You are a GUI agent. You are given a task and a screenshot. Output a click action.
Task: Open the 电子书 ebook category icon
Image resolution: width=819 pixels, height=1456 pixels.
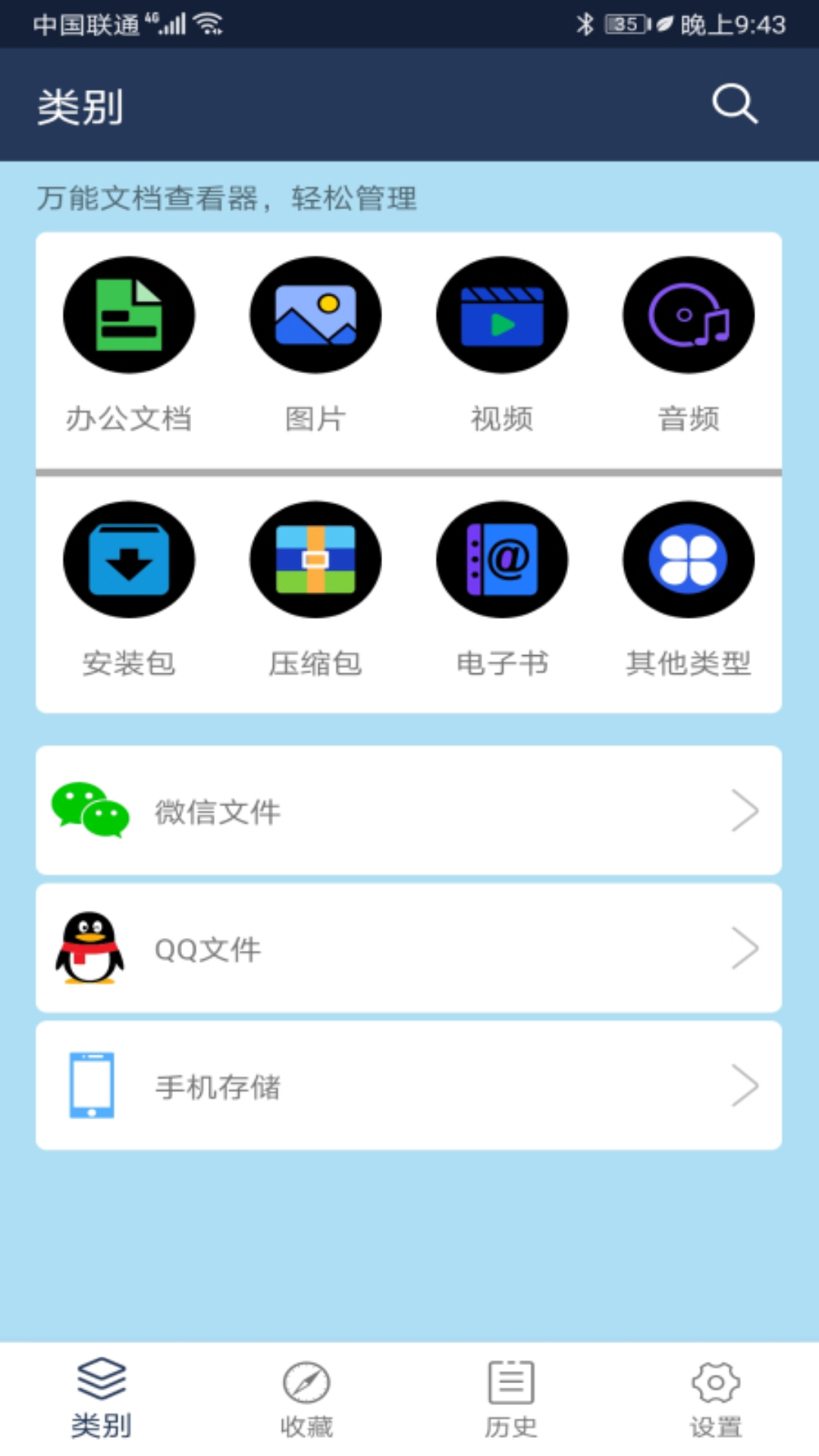coord(502,560)
